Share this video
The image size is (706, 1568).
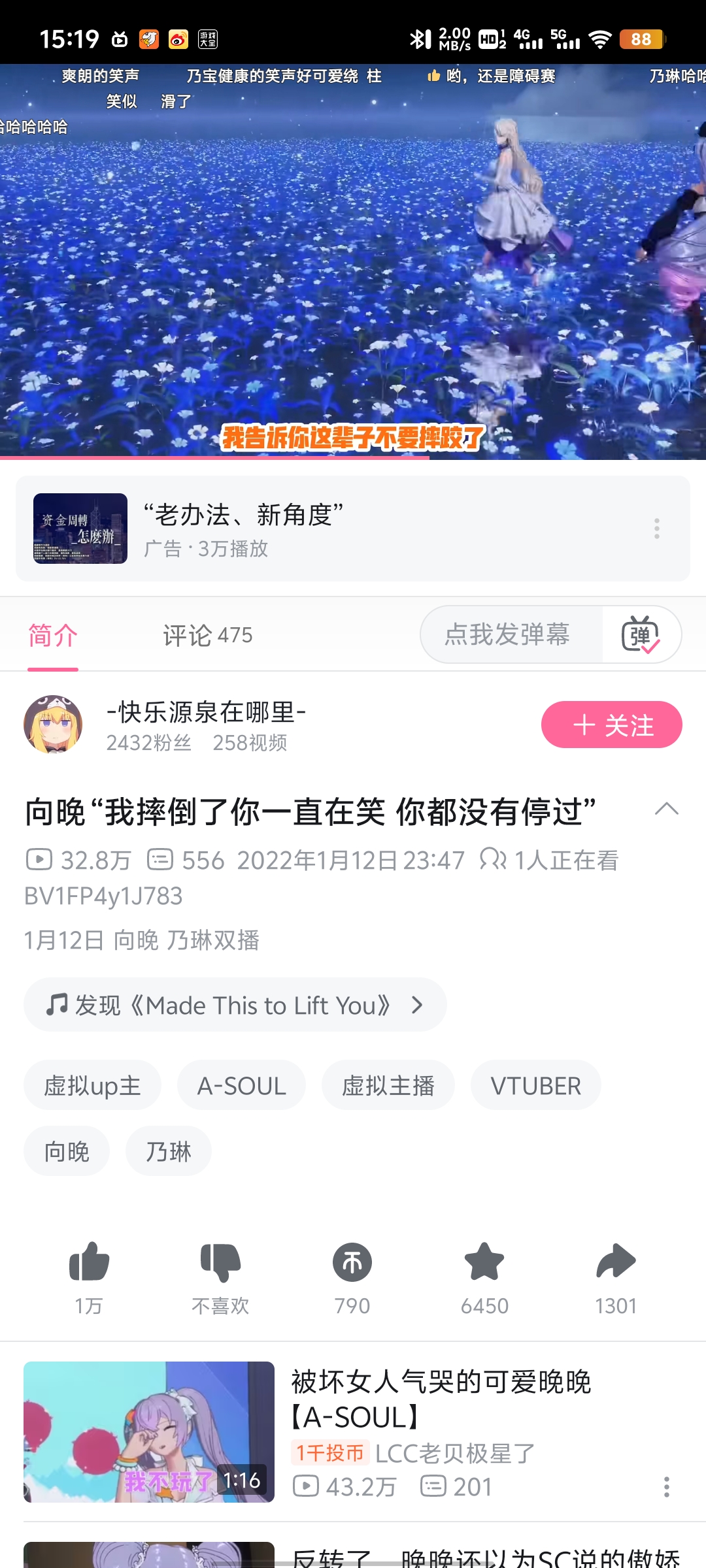616,1262
